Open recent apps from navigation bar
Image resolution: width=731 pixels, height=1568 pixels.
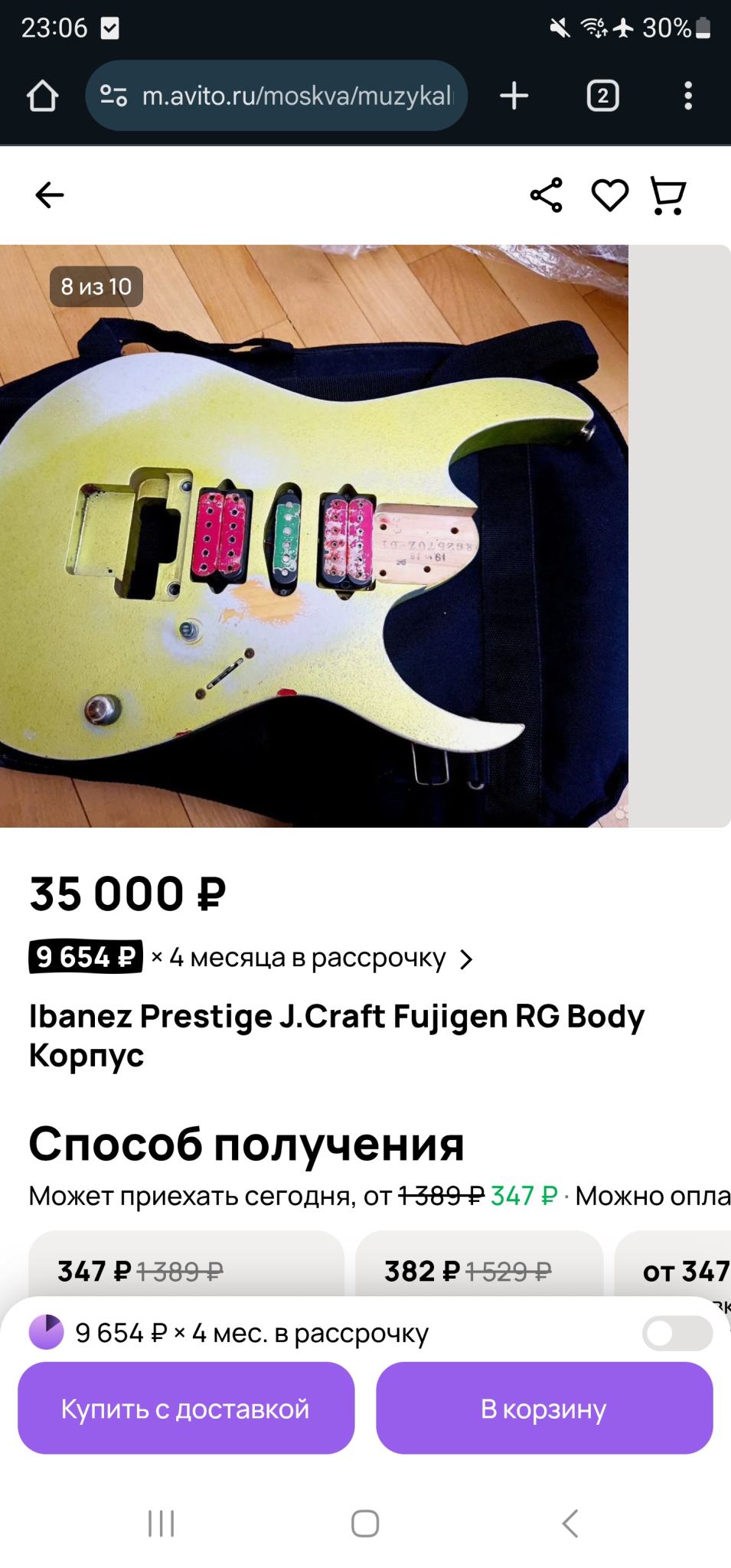tap(161, 1523)
